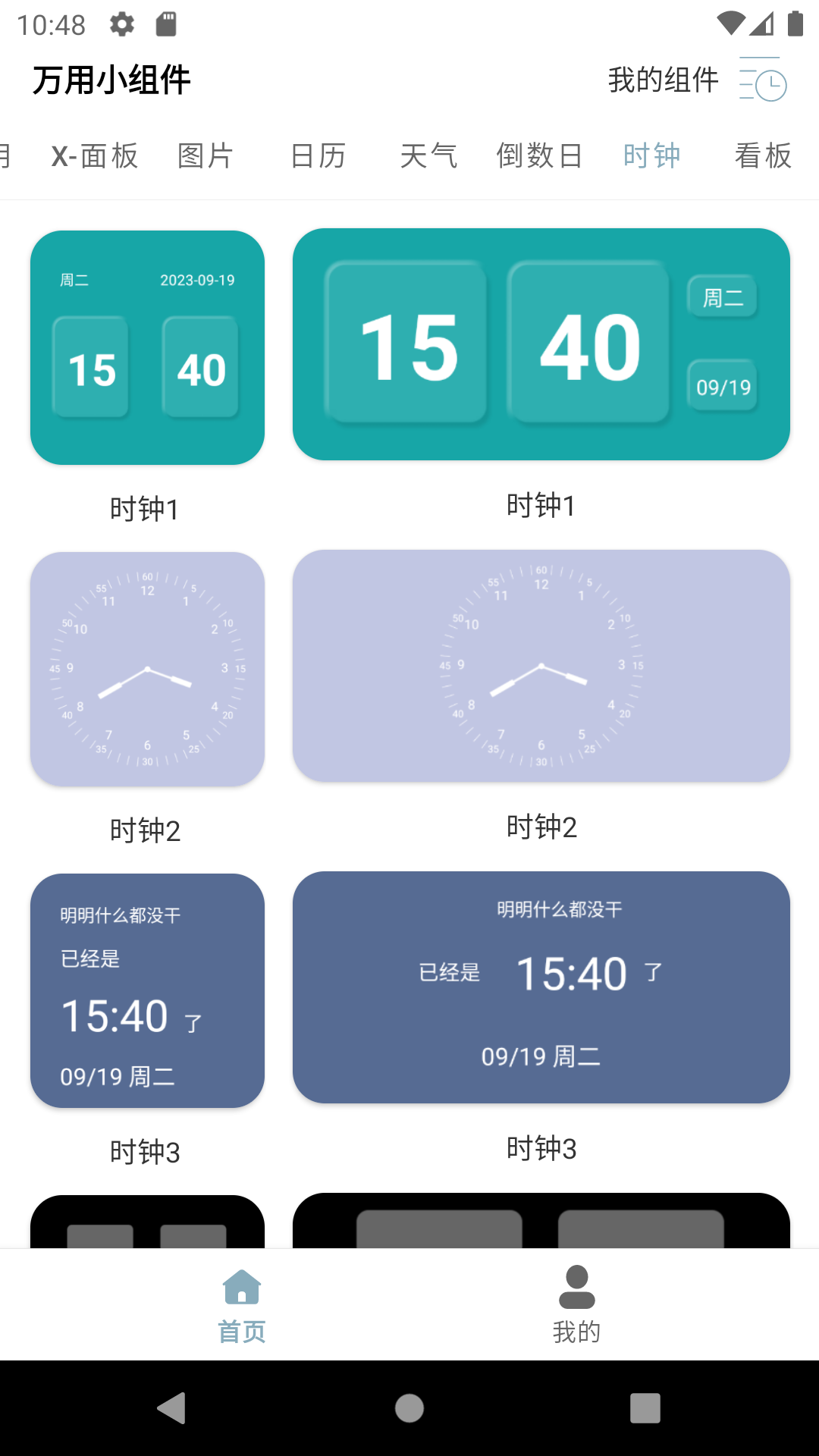This screenshot has width=819, height=1456.
Task: Open the 图片 picture tab
Action: point(205,155)
